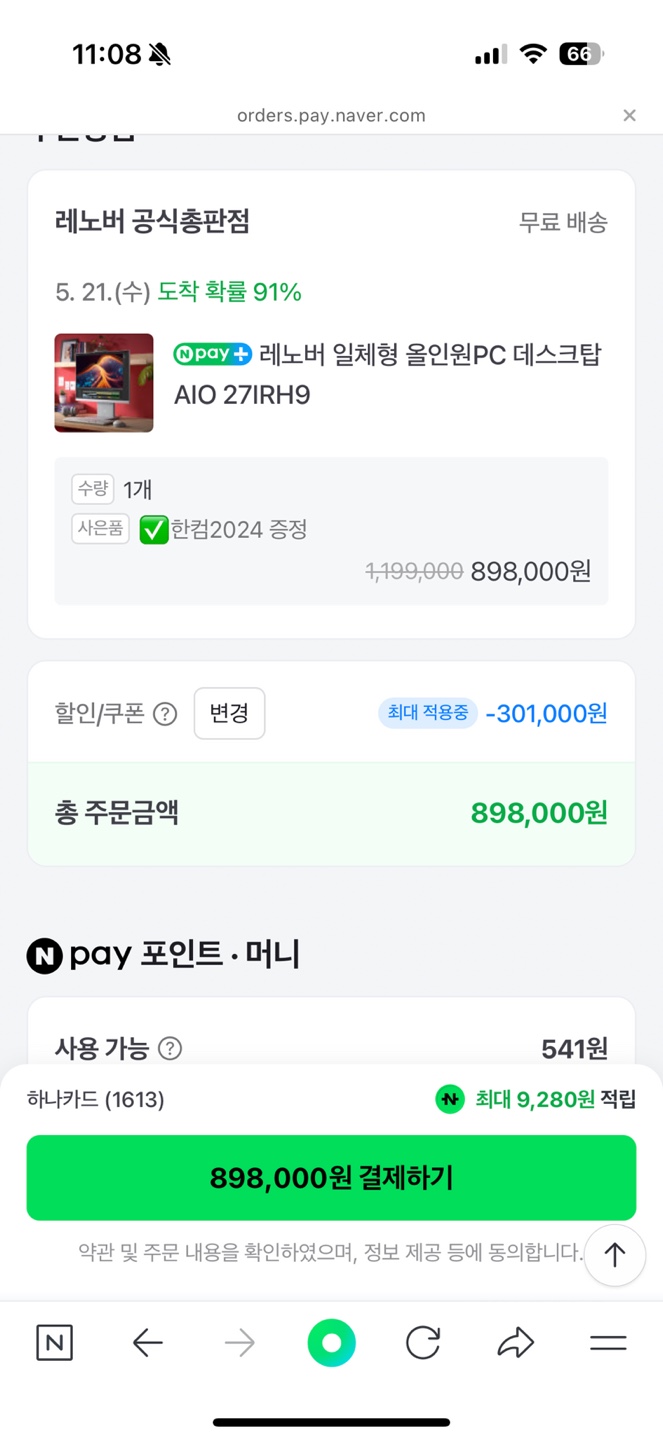Screen dimensions: 663x1440
Task: Open the help icon beside 사용 가능
Action: point(171,1048)
